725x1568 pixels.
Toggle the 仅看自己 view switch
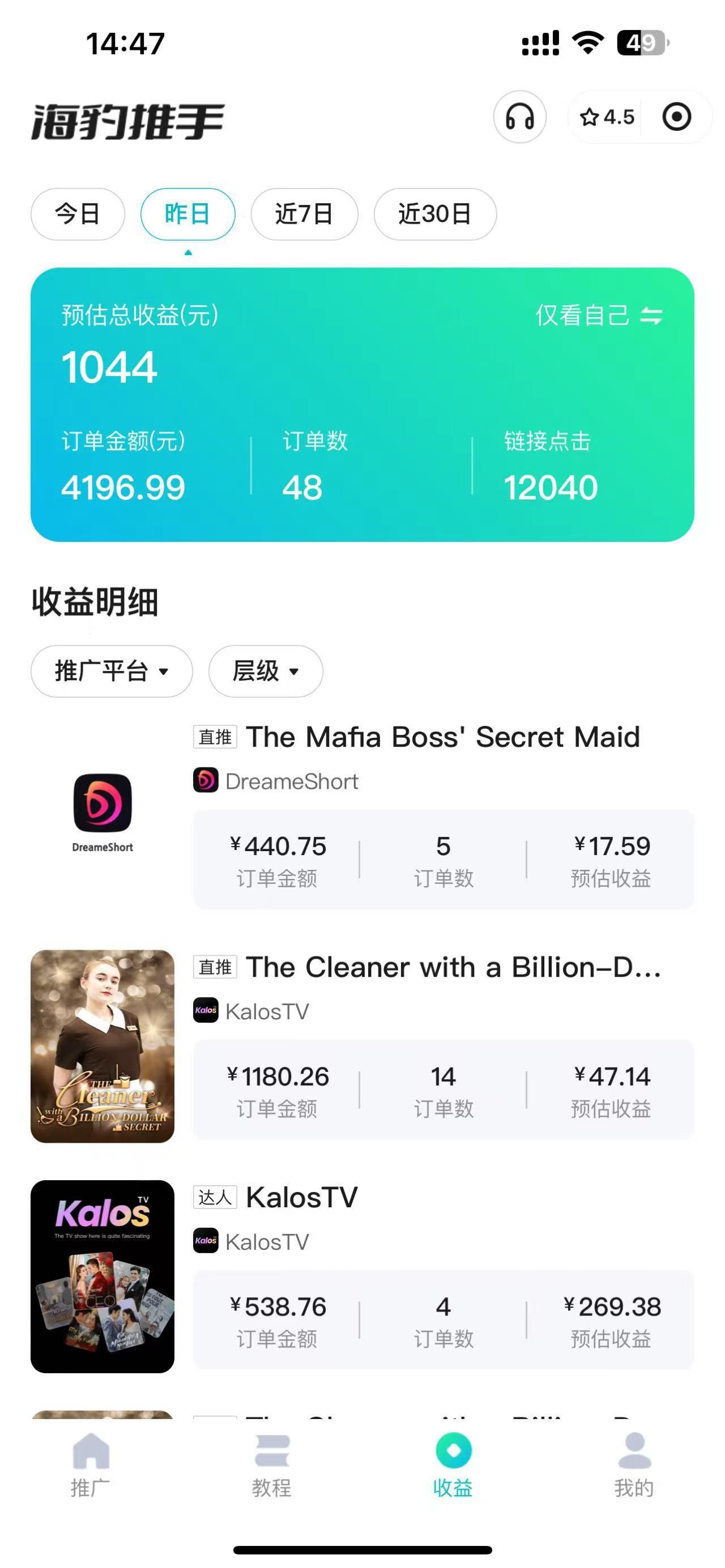click(599, 315)
